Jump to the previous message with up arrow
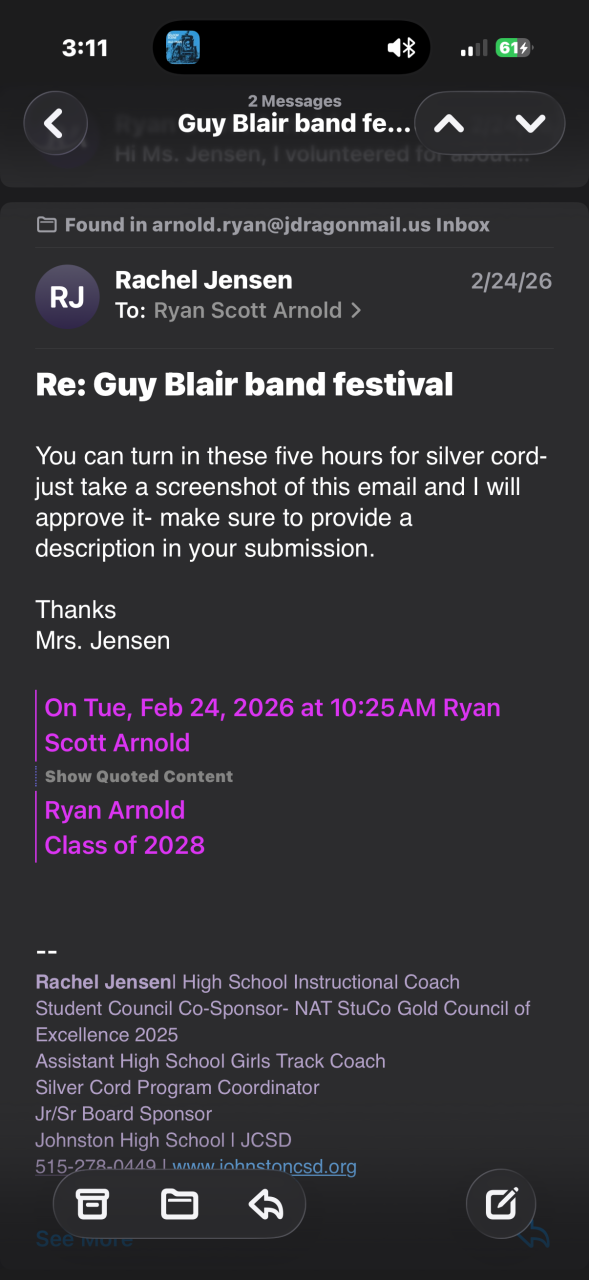589x1280 pixels. (x=450, y=124)
